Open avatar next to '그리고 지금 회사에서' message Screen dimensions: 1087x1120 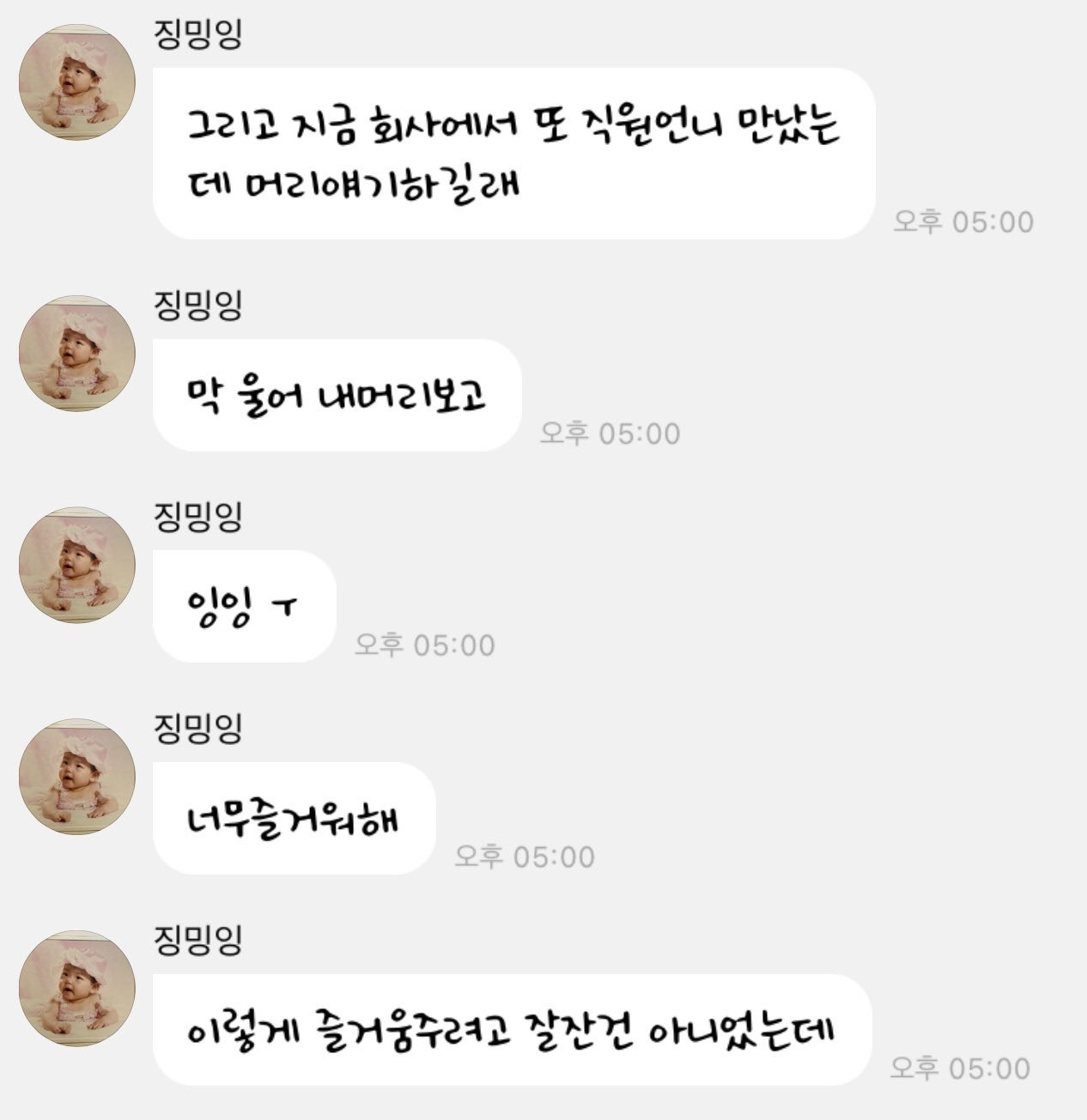tap(77, 82)
